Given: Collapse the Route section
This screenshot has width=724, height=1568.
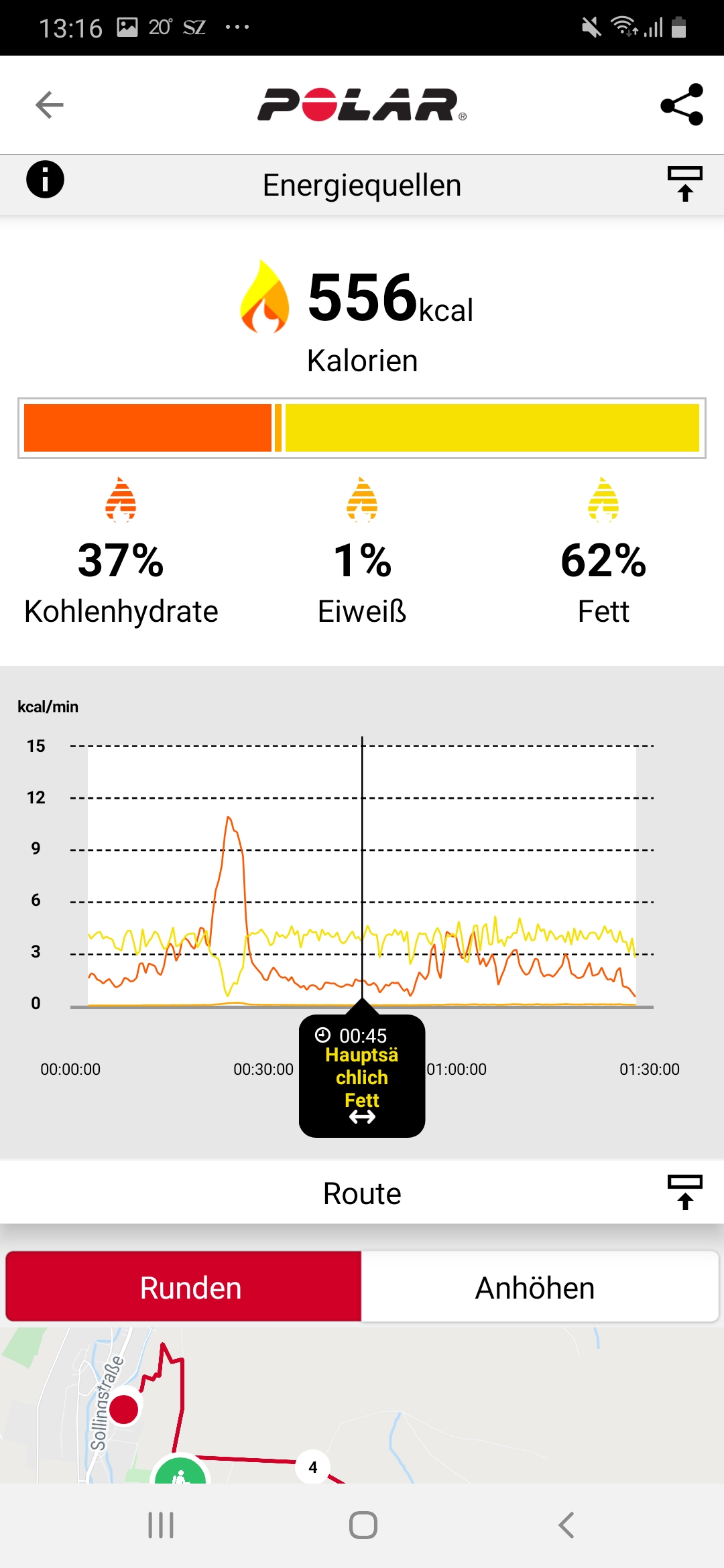Looking at the screenshot, I should tap(684, 1193).
